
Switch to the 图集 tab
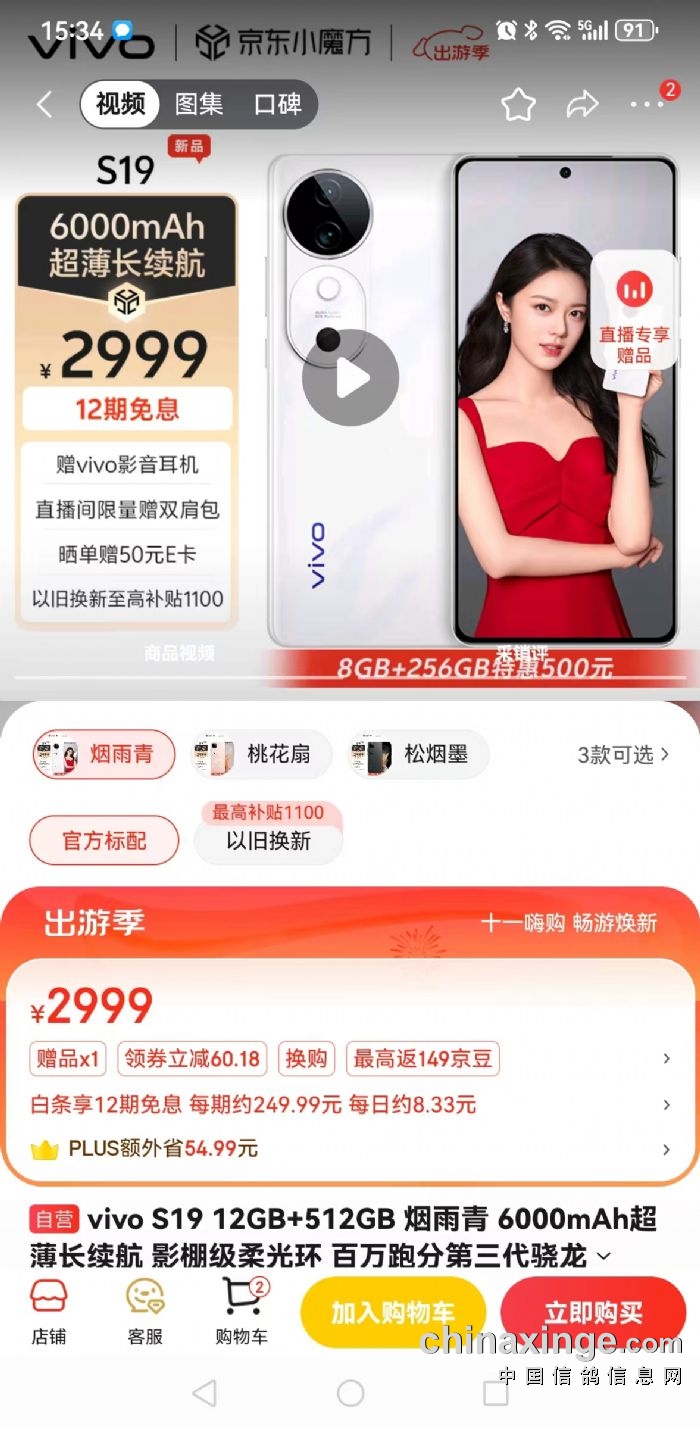tap(199, 104)
